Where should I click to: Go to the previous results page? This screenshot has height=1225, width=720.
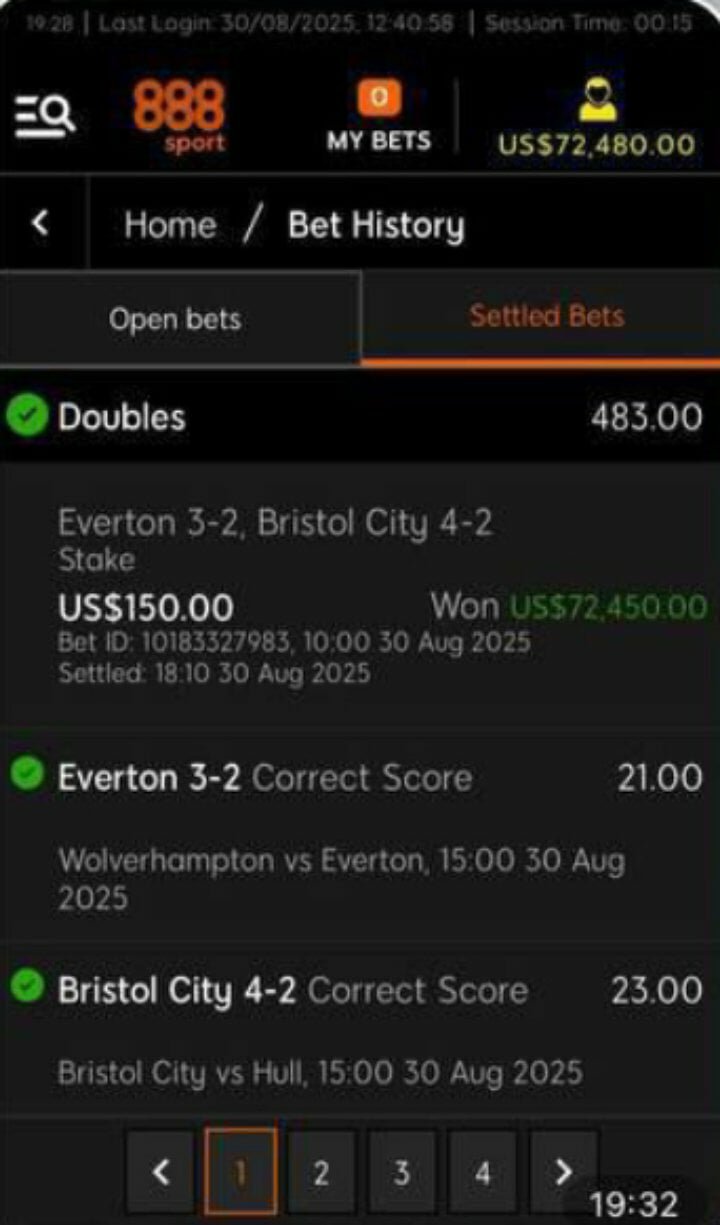coord(160,1171)
